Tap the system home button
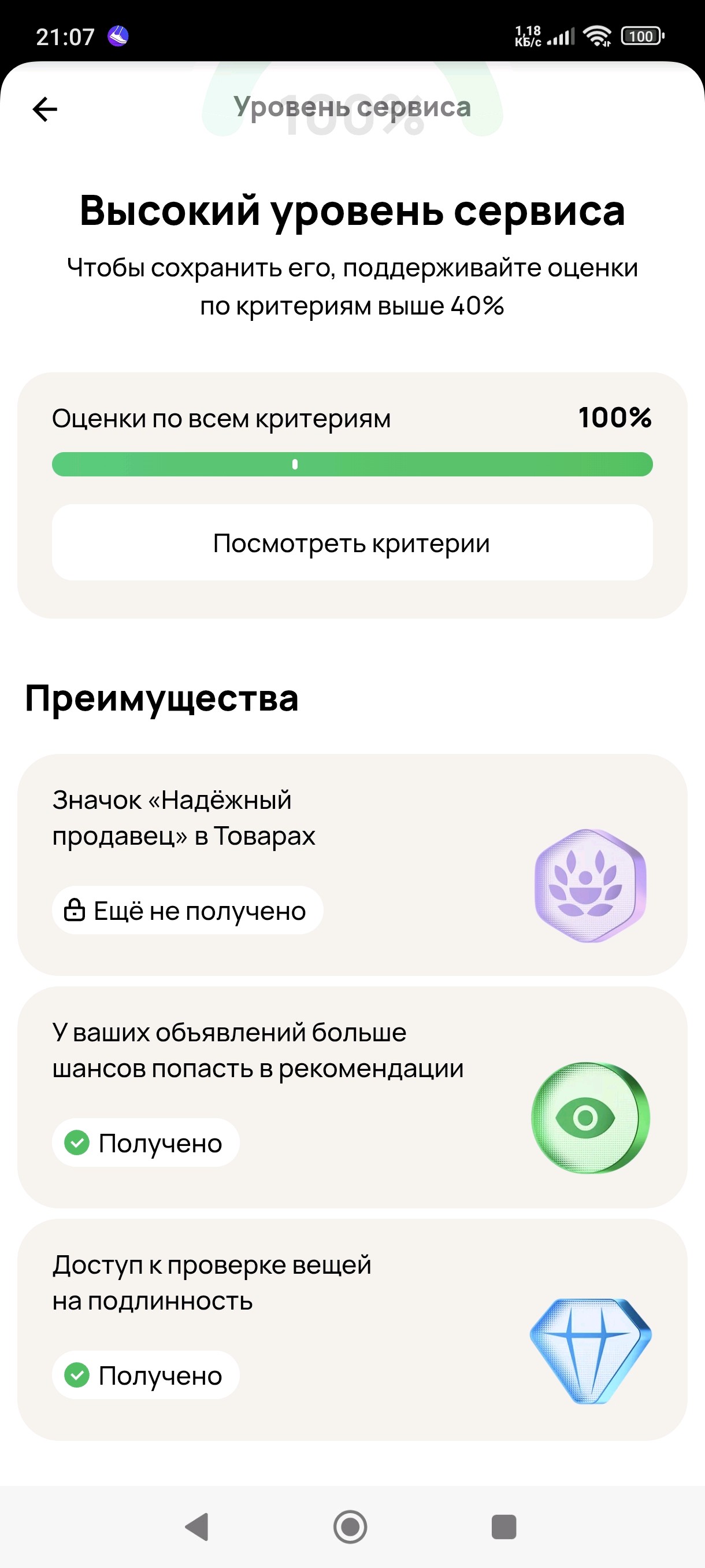The height and width of the screenshot is (1568, 705). click(x=350, y=1526)
